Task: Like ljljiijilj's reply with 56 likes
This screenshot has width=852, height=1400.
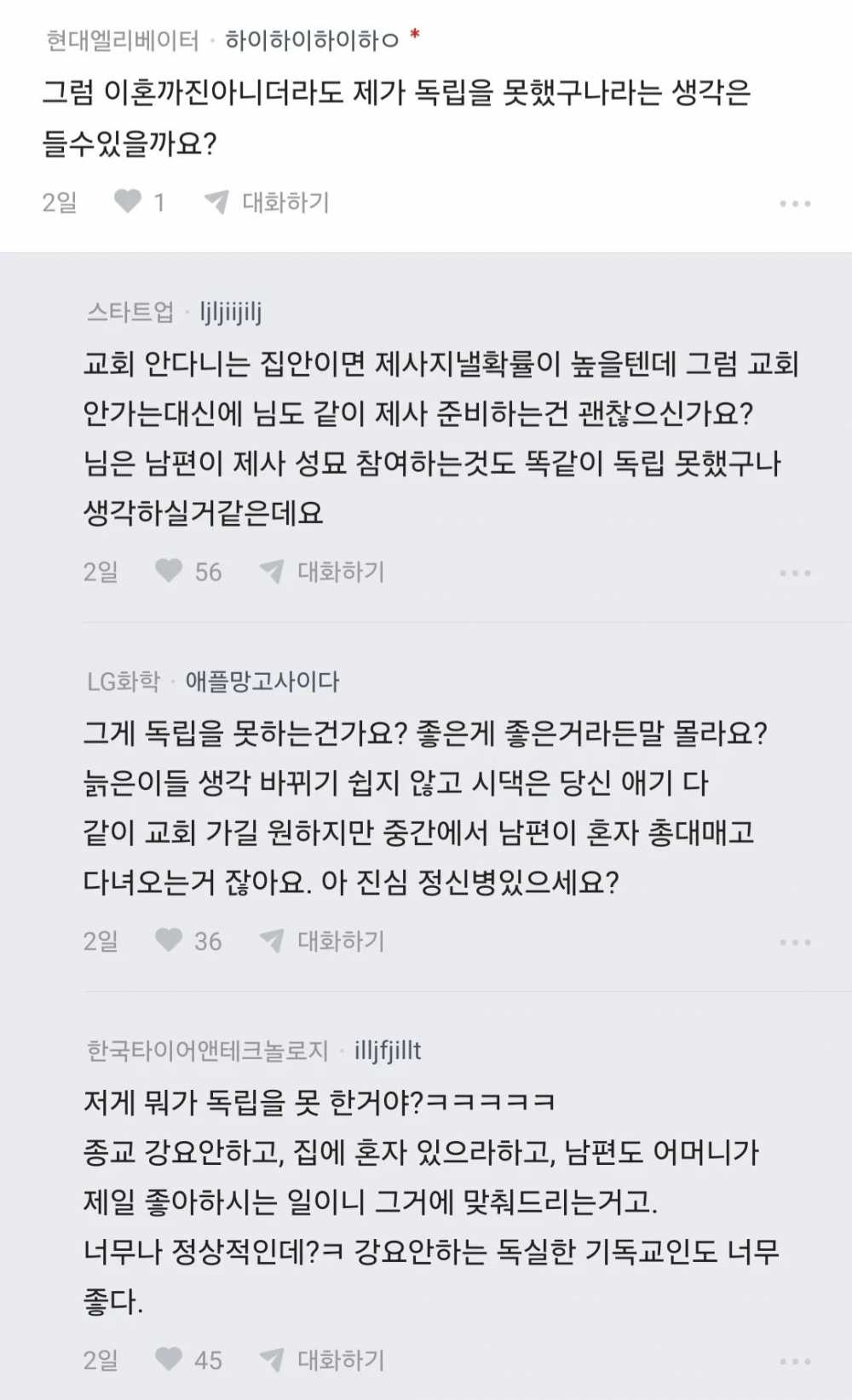Action: [169, 571]
